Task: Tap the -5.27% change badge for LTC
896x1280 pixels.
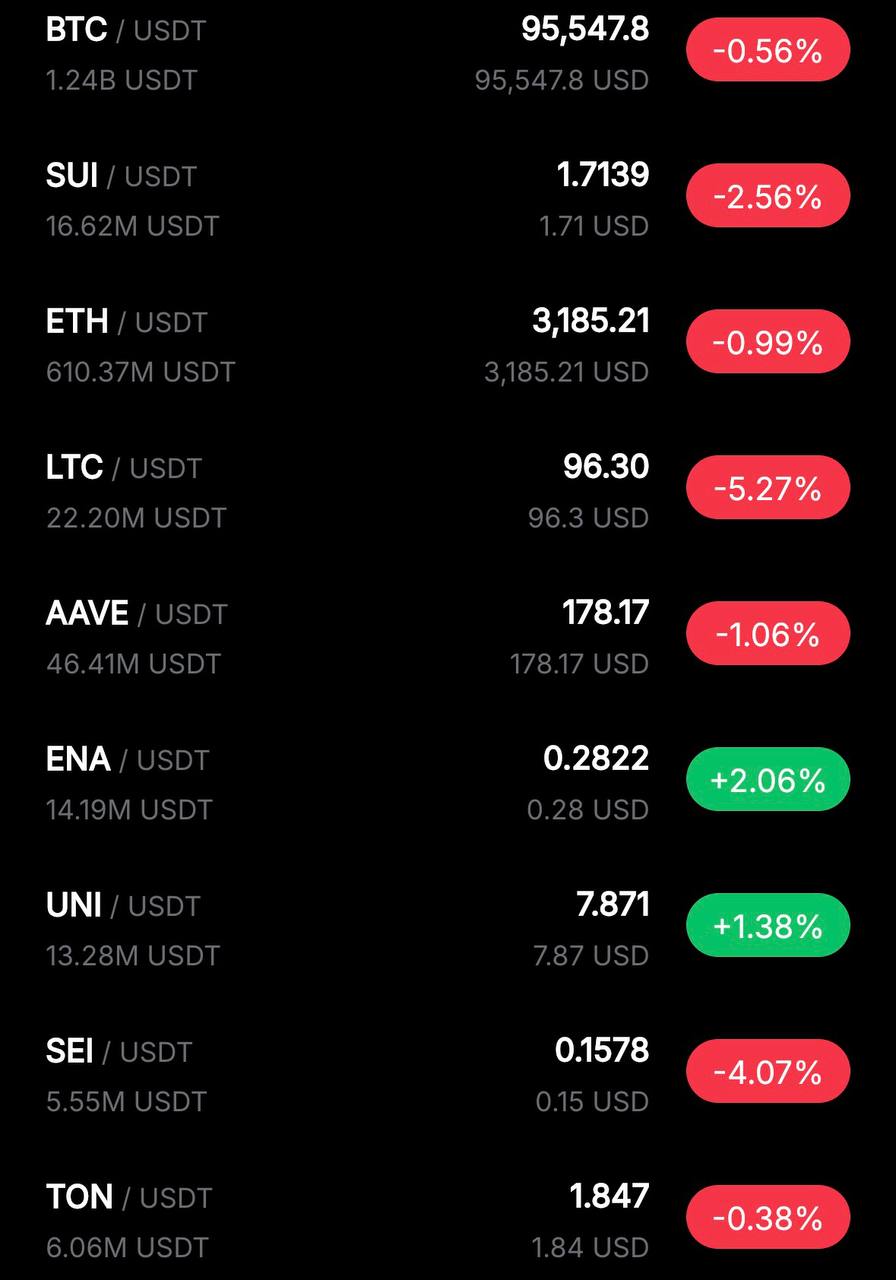Action: 767,488
